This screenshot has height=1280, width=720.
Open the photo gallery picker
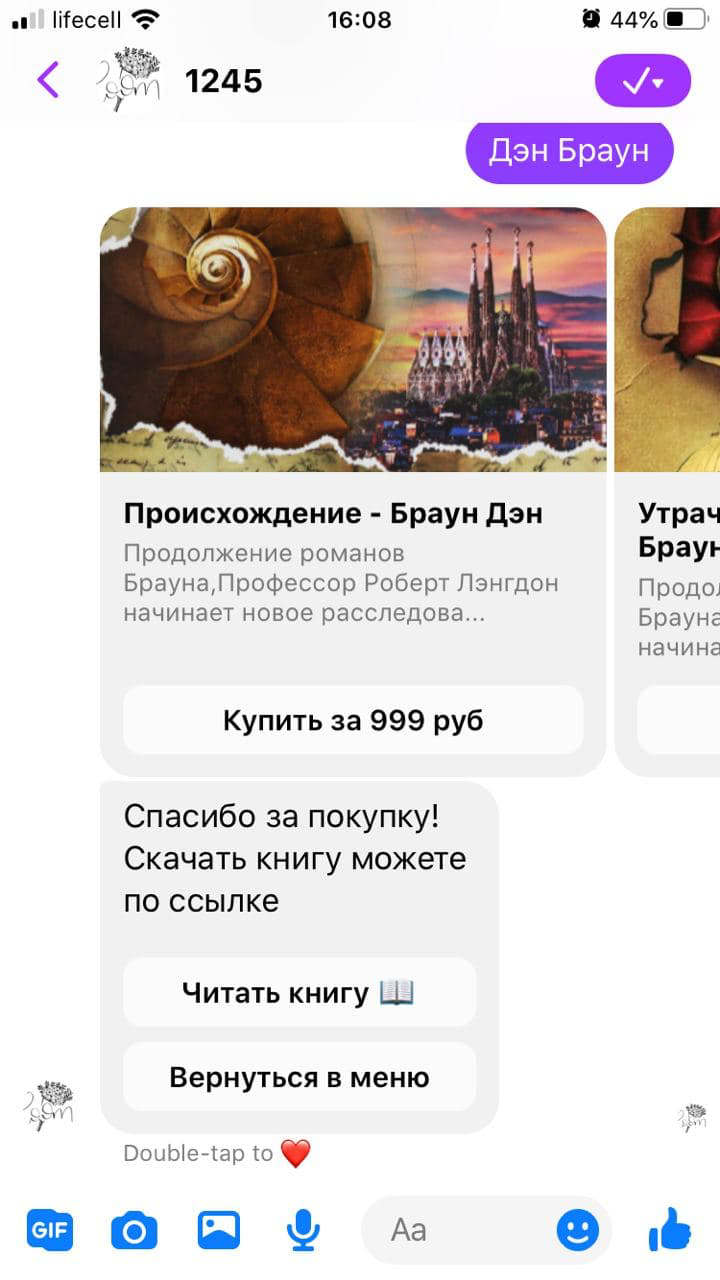[218, 1230]
